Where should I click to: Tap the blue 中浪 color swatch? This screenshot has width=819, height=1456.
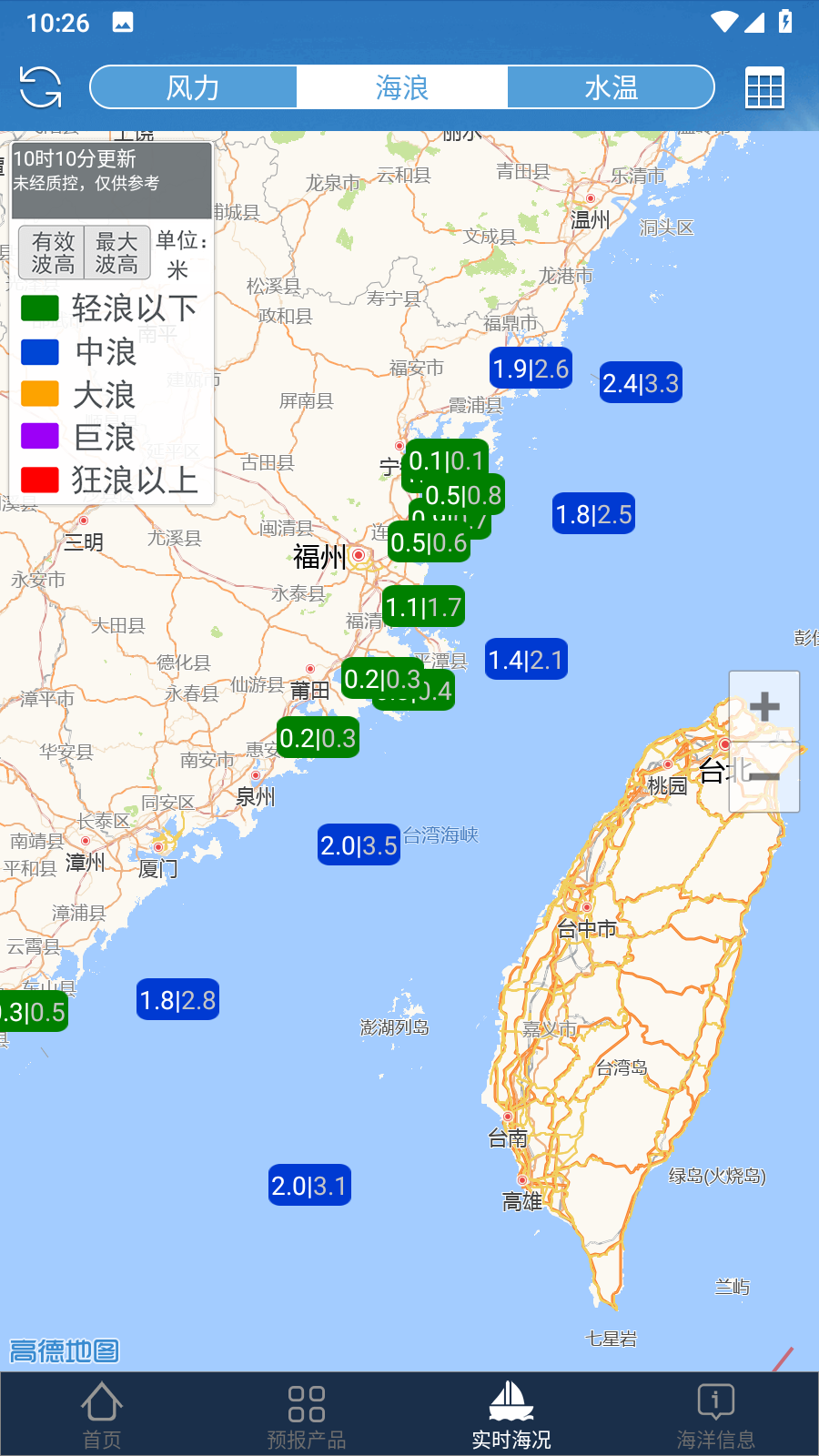click(39, 351)
